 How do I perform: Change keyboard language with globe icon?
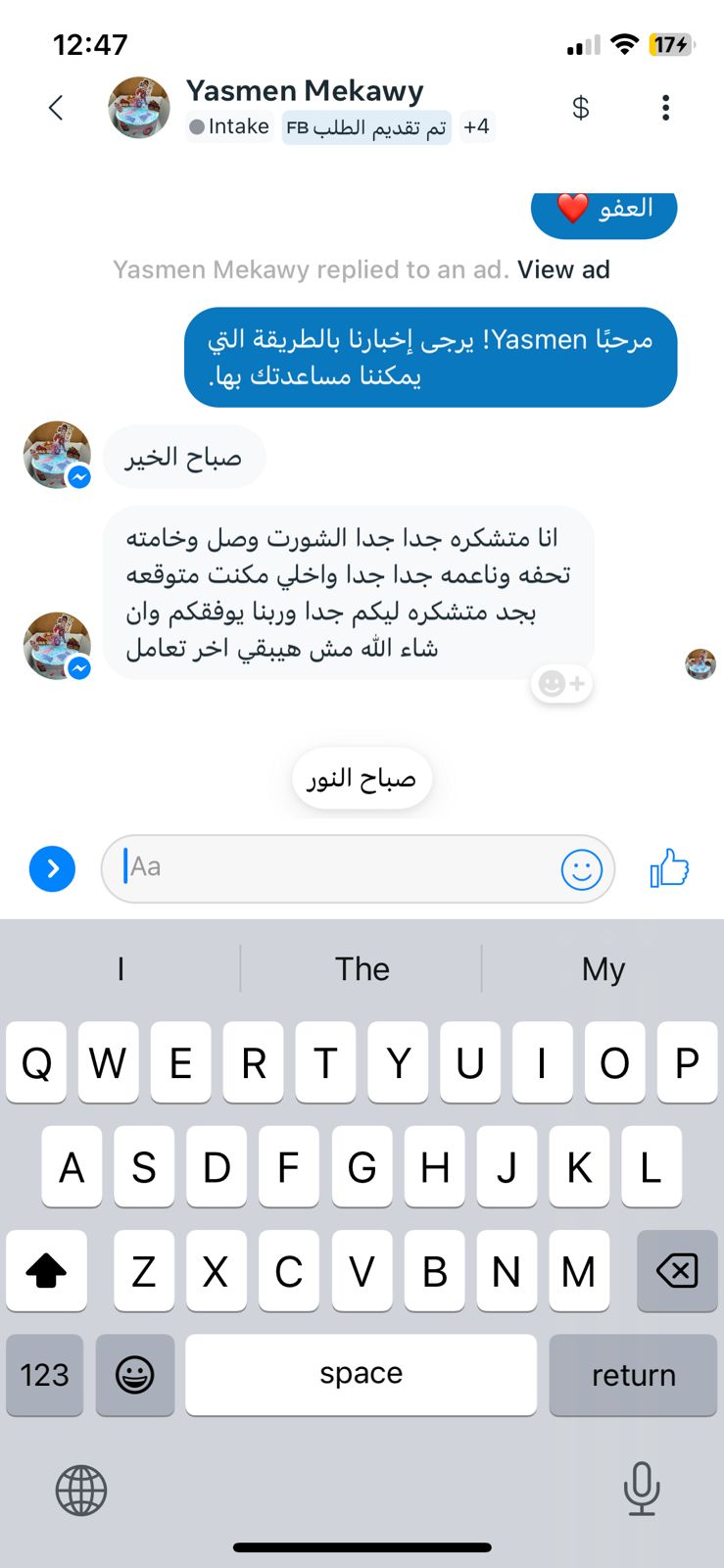(x=81, y=1491)
